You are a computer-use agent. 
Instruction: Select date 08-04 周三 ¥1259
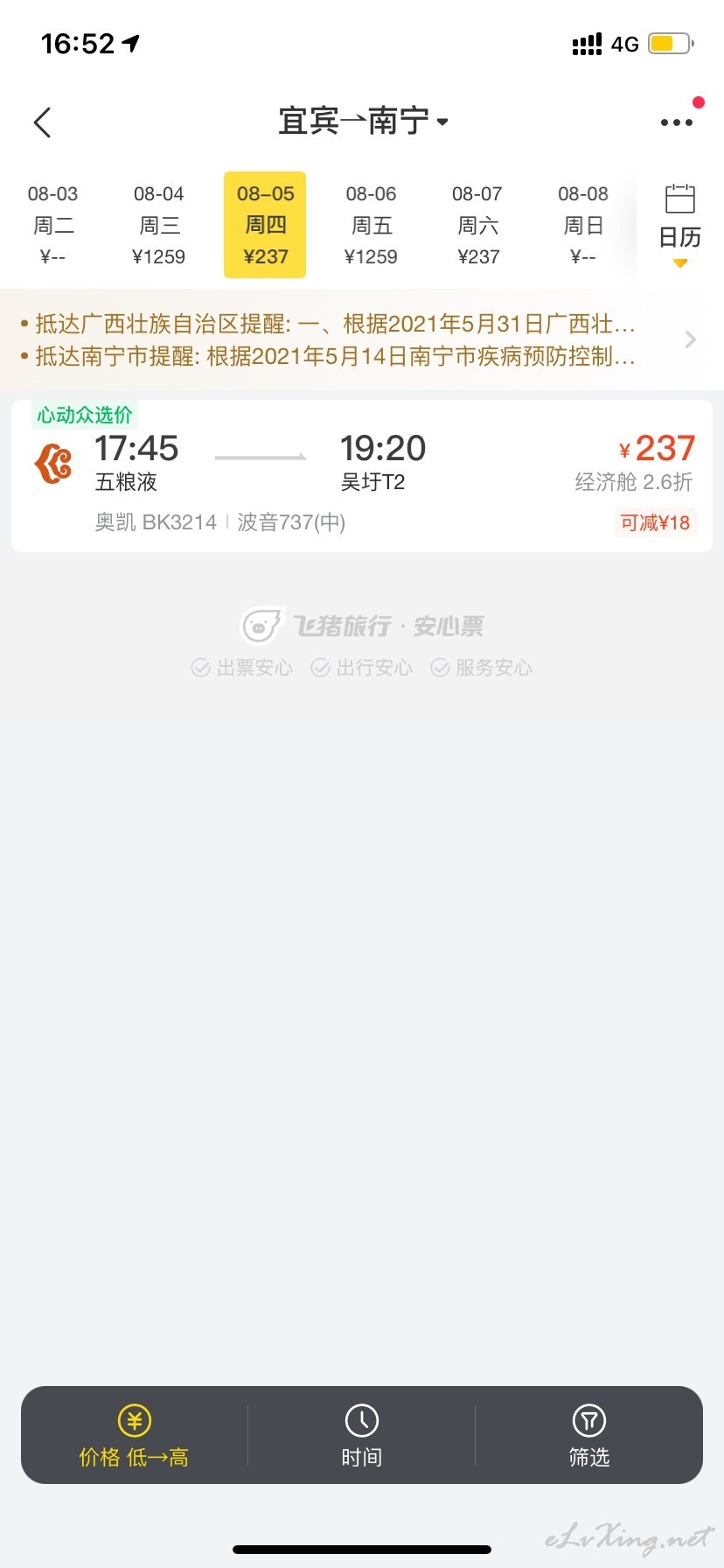point(159,225)
